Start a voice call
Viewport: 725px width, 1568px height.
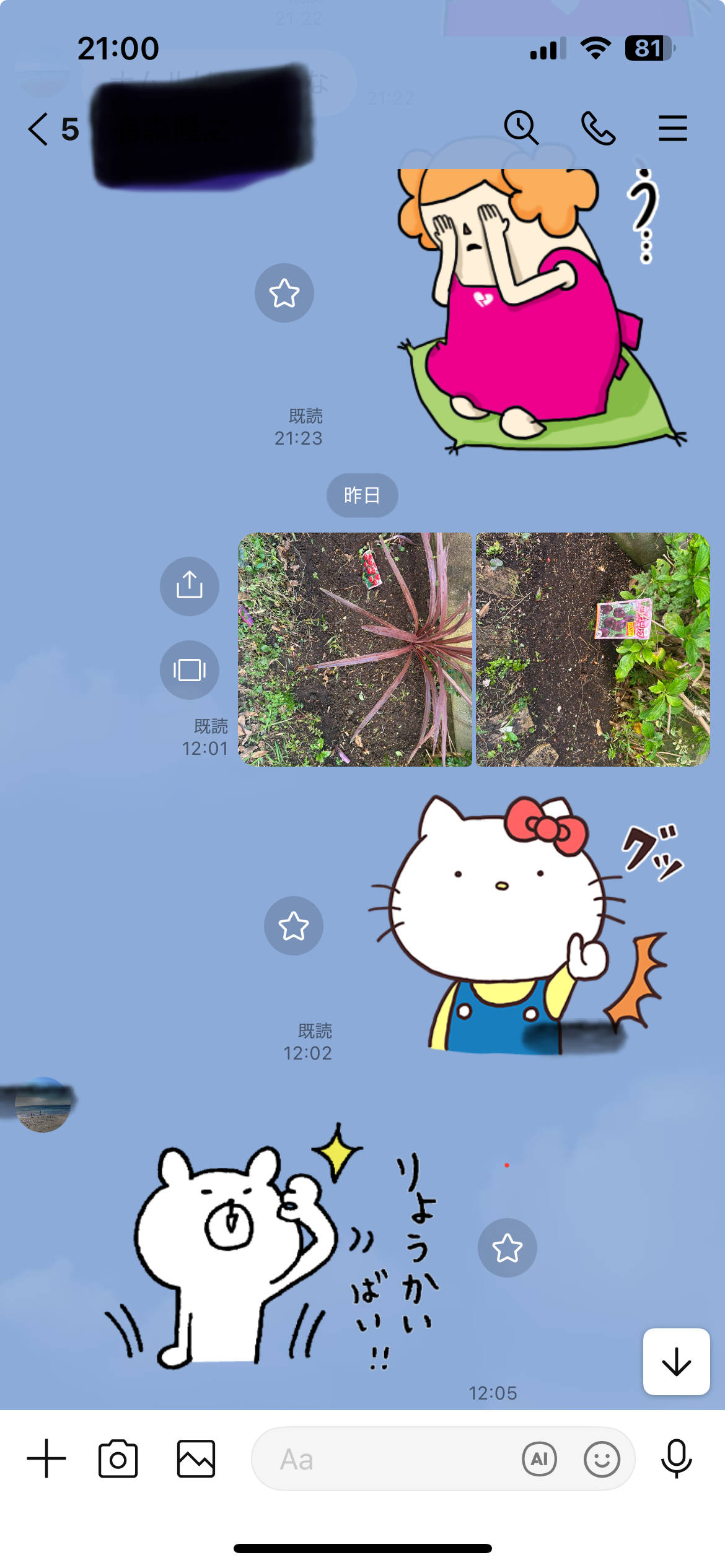point(598,128)
